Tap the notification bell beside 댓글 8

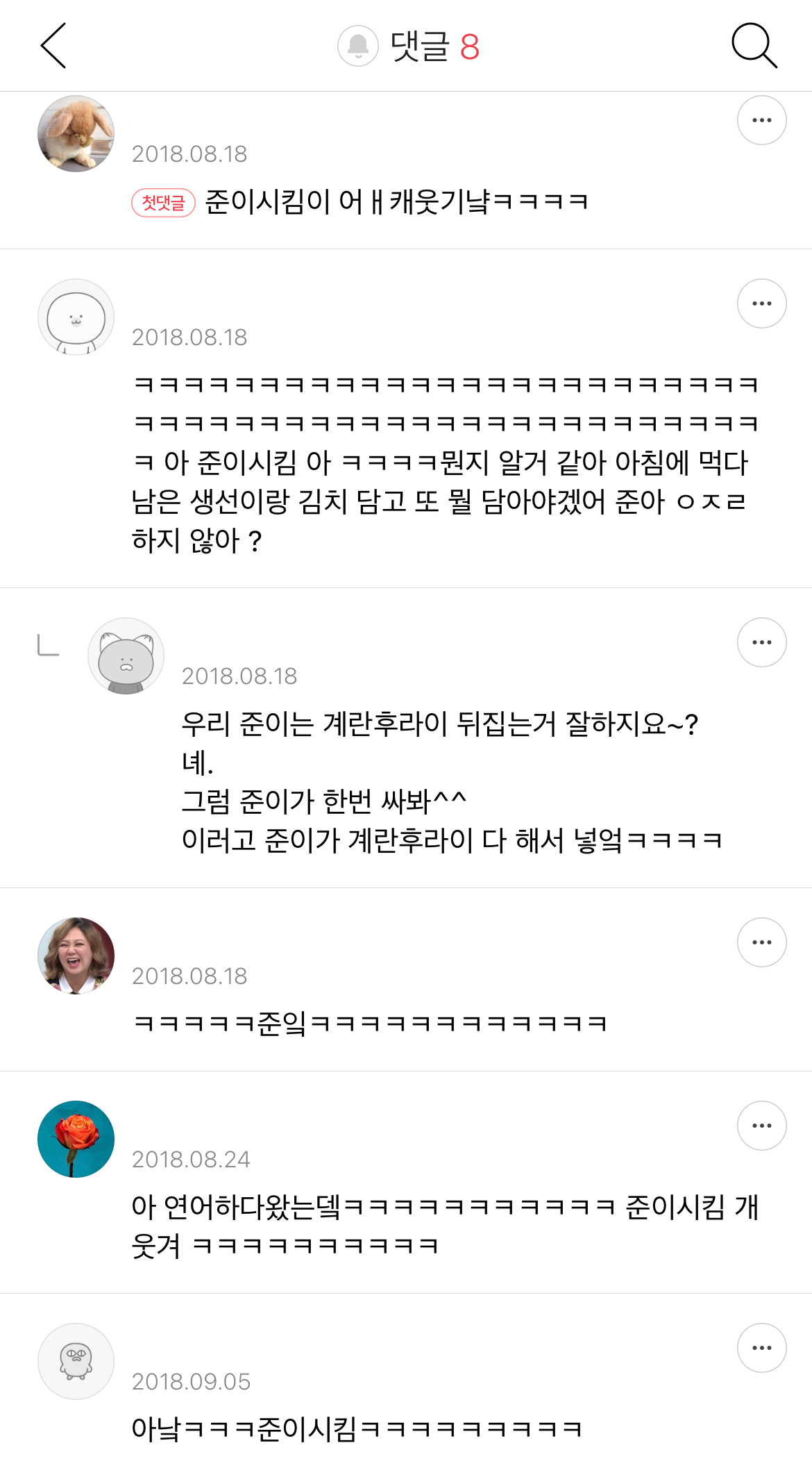pyautogui.click(x=356, y=42)
